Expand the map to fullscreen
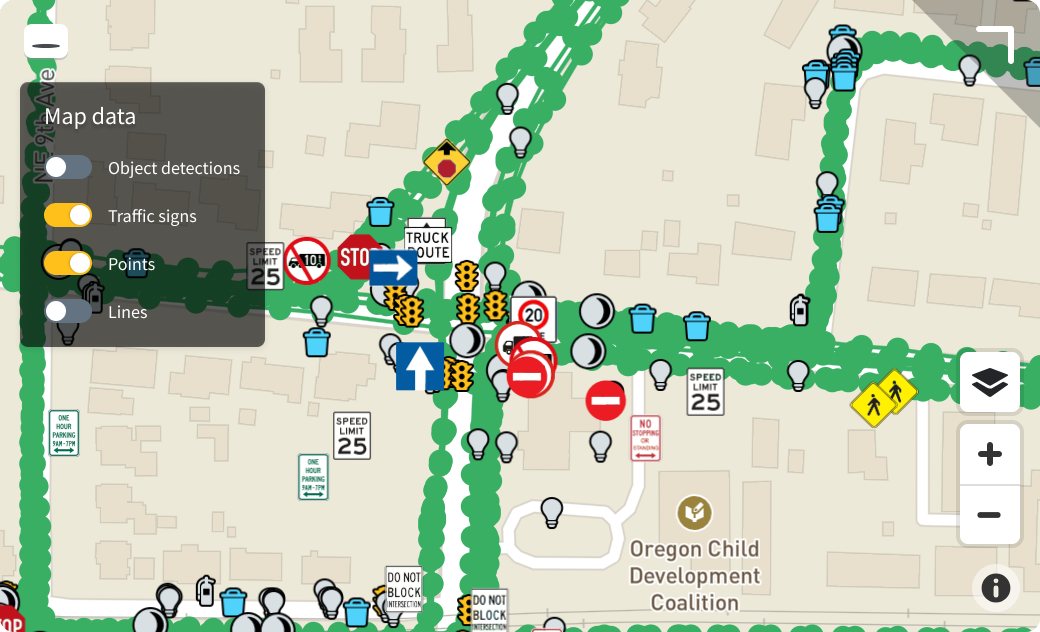Viewport: 1040px width, 632px height. 996,45
